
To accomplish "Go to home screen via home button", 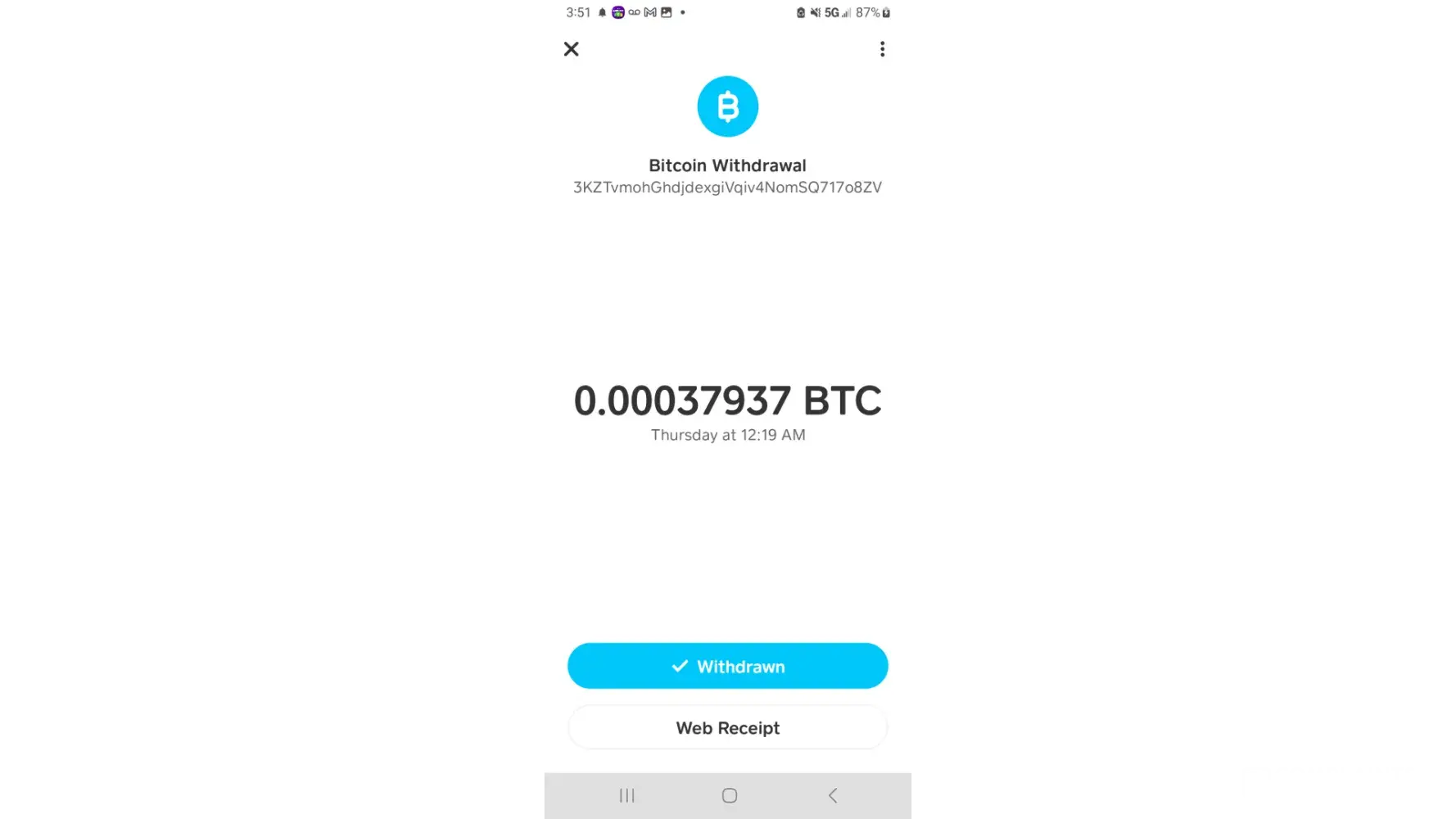I will point(730,795).
